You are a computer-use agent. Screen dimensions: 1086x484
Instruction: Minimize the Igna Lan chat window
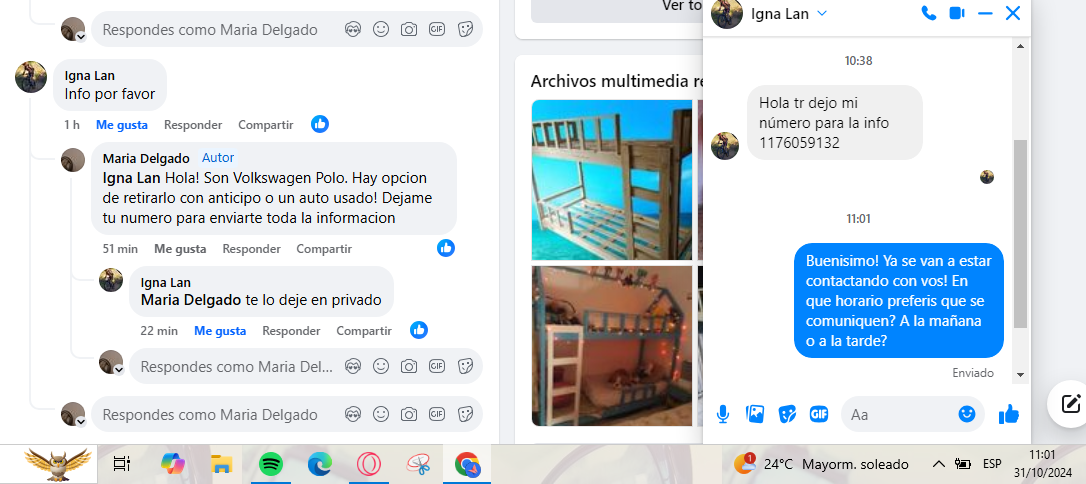click(x=985, y=13)
